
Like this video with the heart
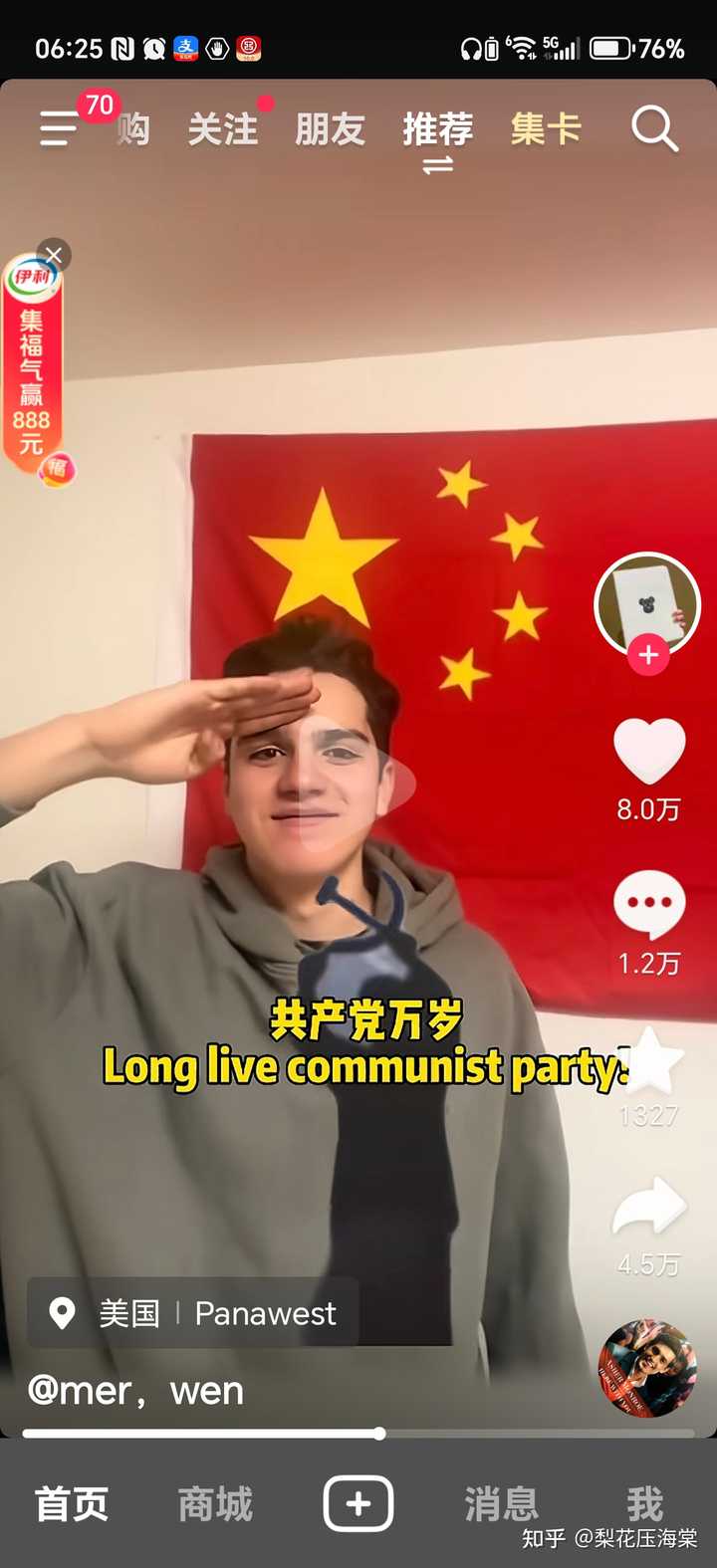coord(649,750)
